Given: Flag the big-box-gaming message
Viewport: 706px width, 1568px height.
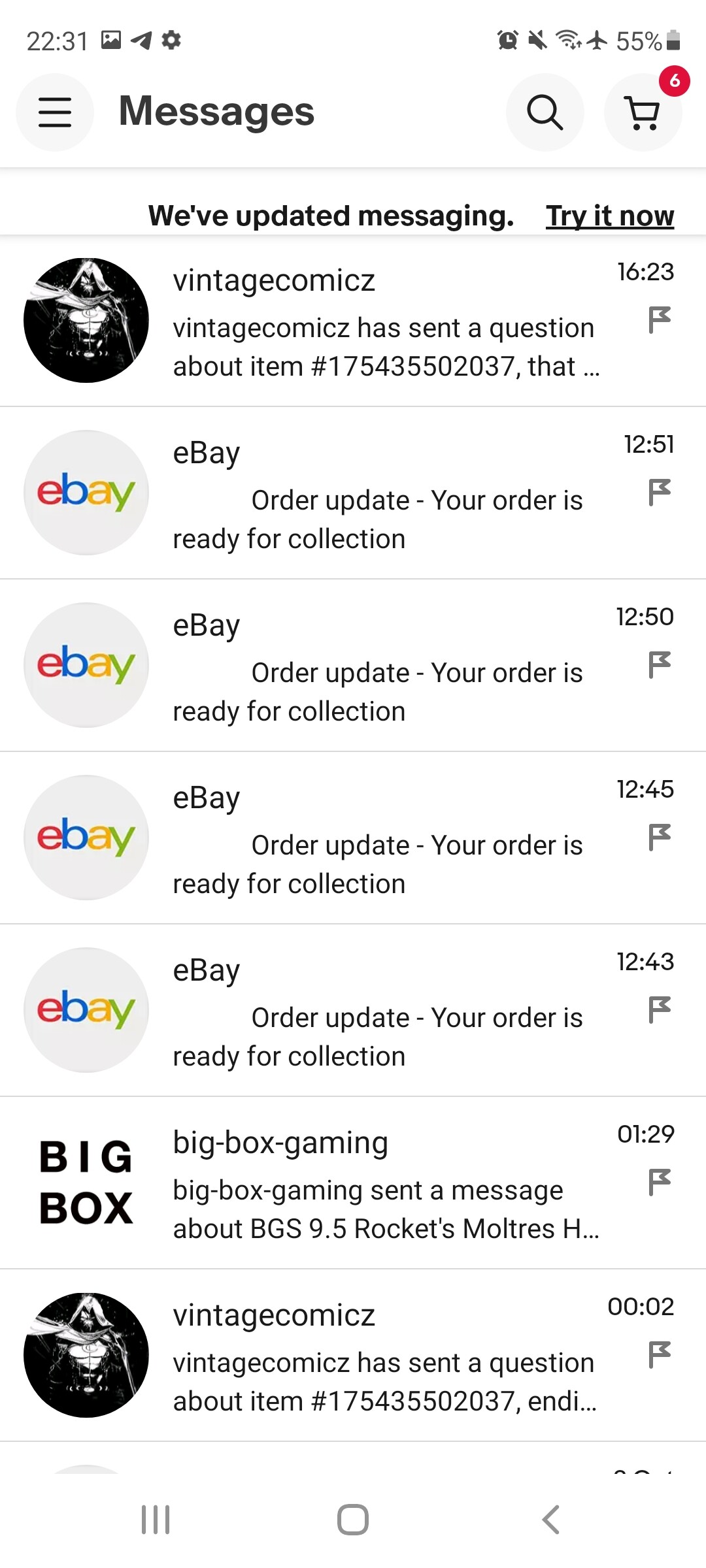Looking at the screenshot, I should pyautogui.click(x=659, y=1183).
